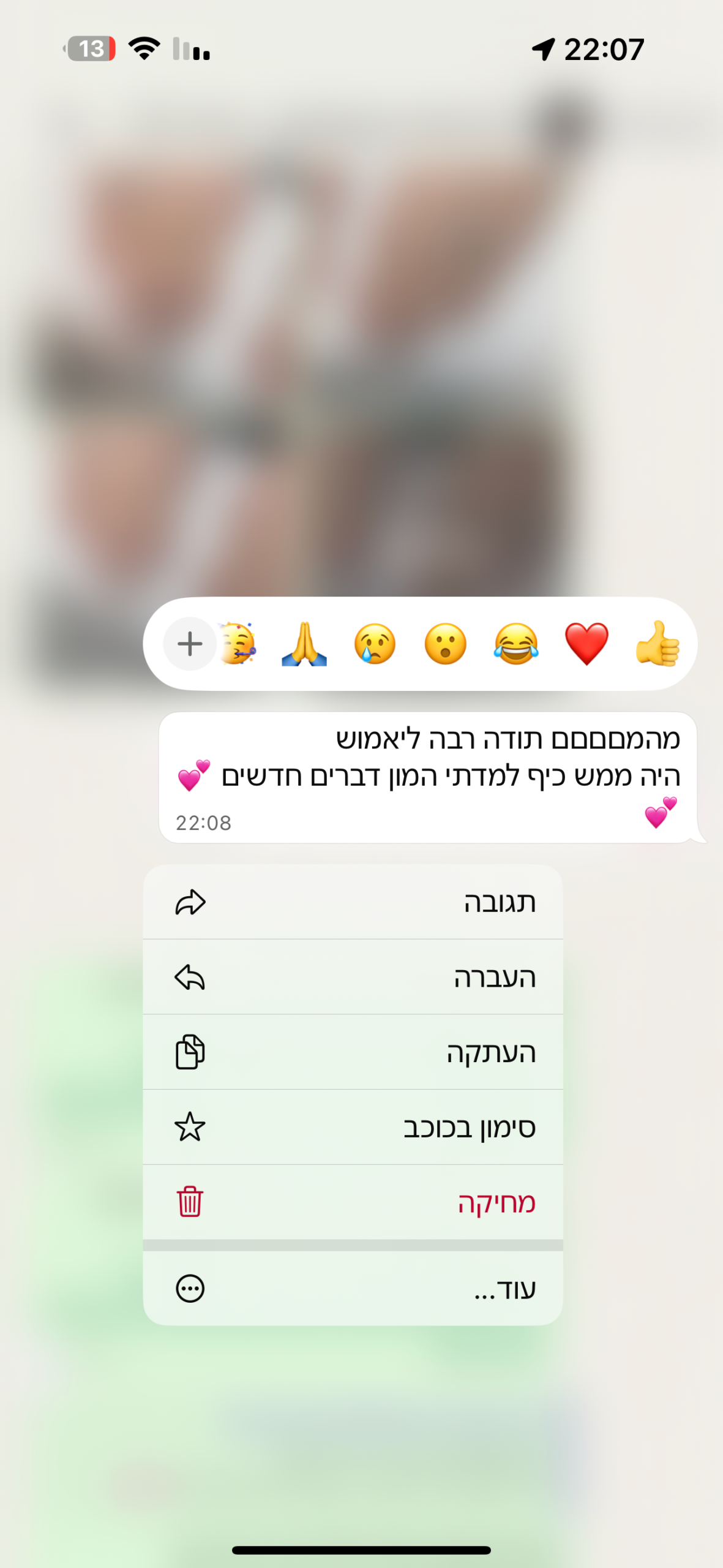React with the red heart emoji
The image size is (723, 1568).
point(586,644)
